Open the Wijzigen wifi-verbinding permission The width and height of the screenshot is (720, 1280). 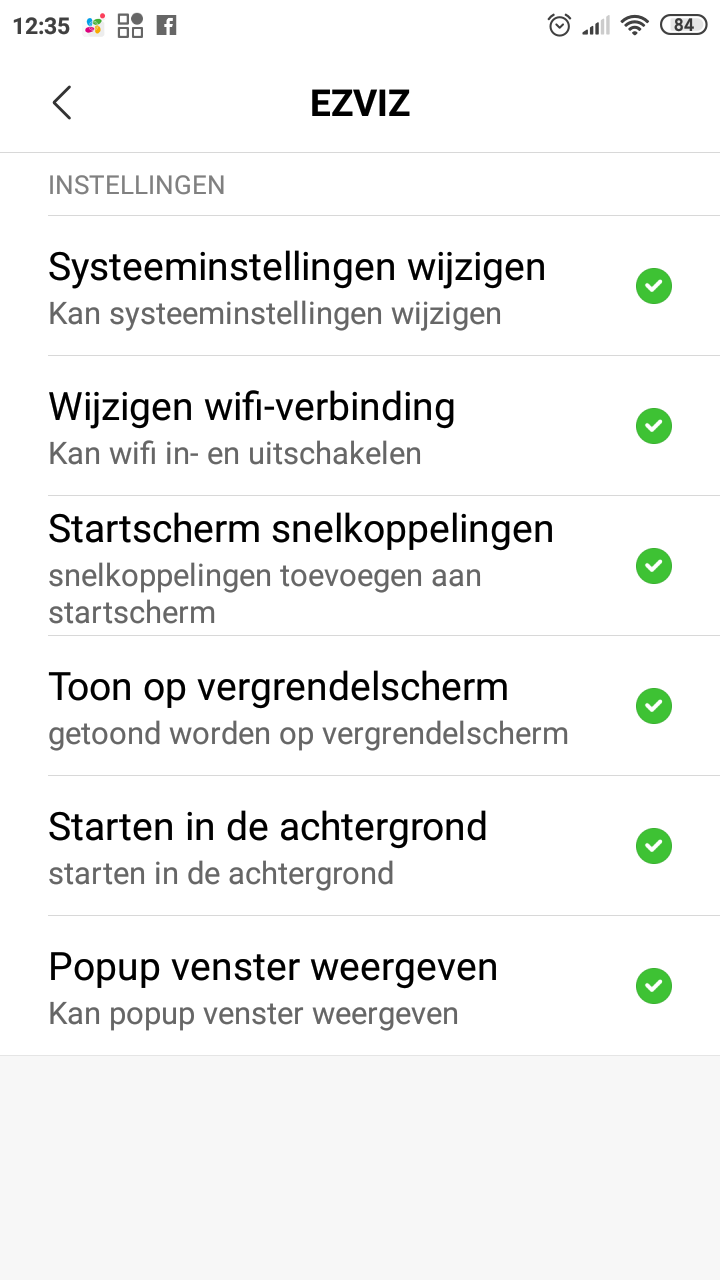(x=360, y=426)
